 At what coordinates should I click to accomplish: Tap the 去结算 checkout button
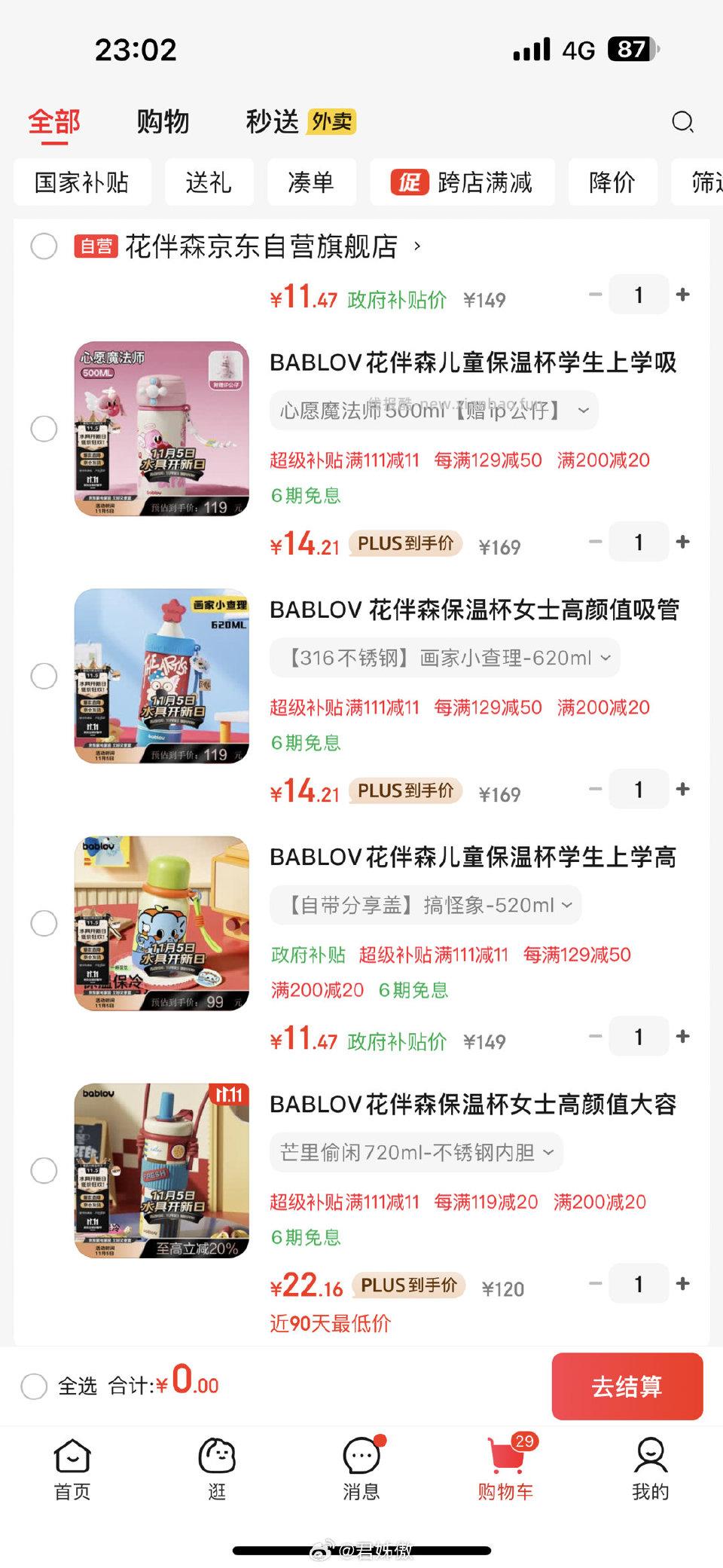pos(627,1386)
